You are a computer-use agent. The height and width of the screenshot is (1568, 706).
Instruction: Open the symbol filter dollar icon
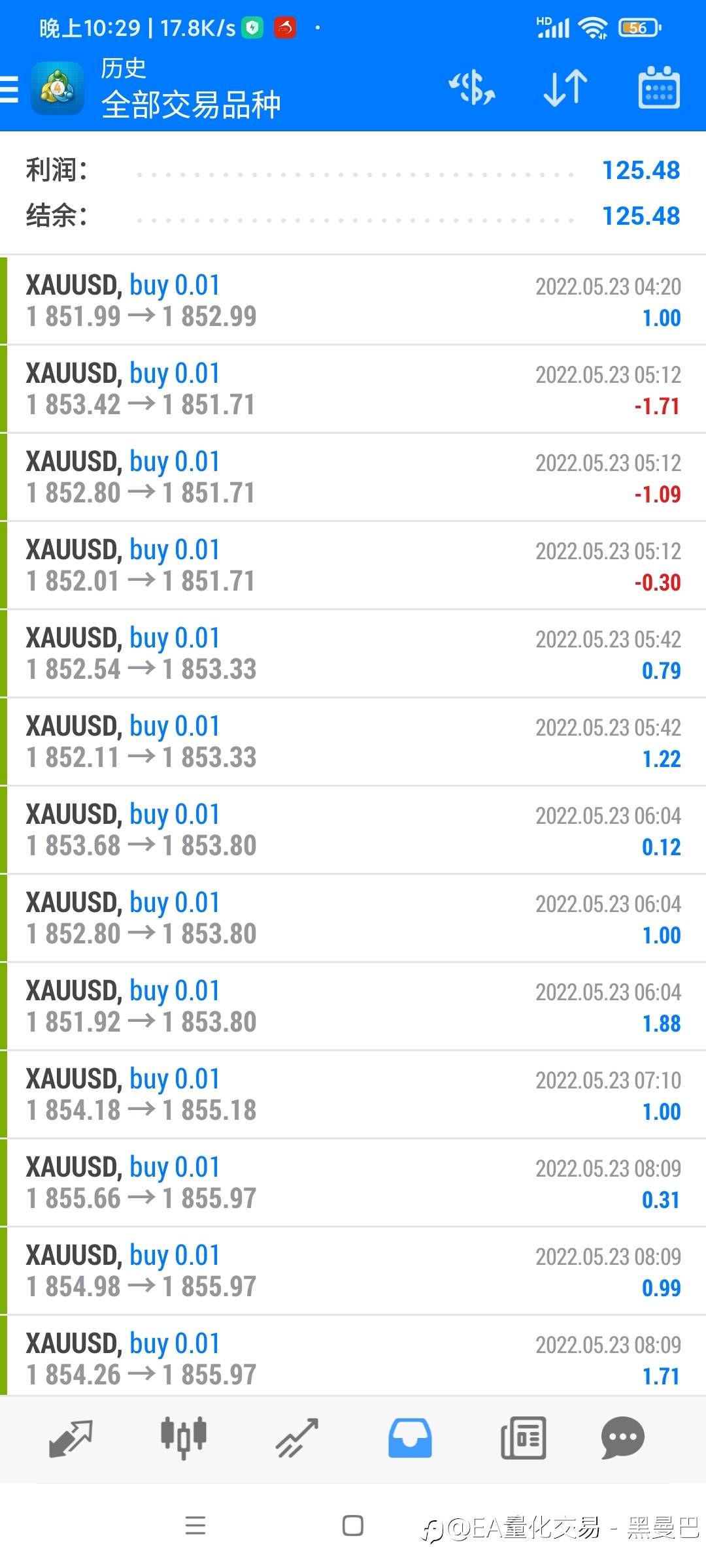pos(472,88)
